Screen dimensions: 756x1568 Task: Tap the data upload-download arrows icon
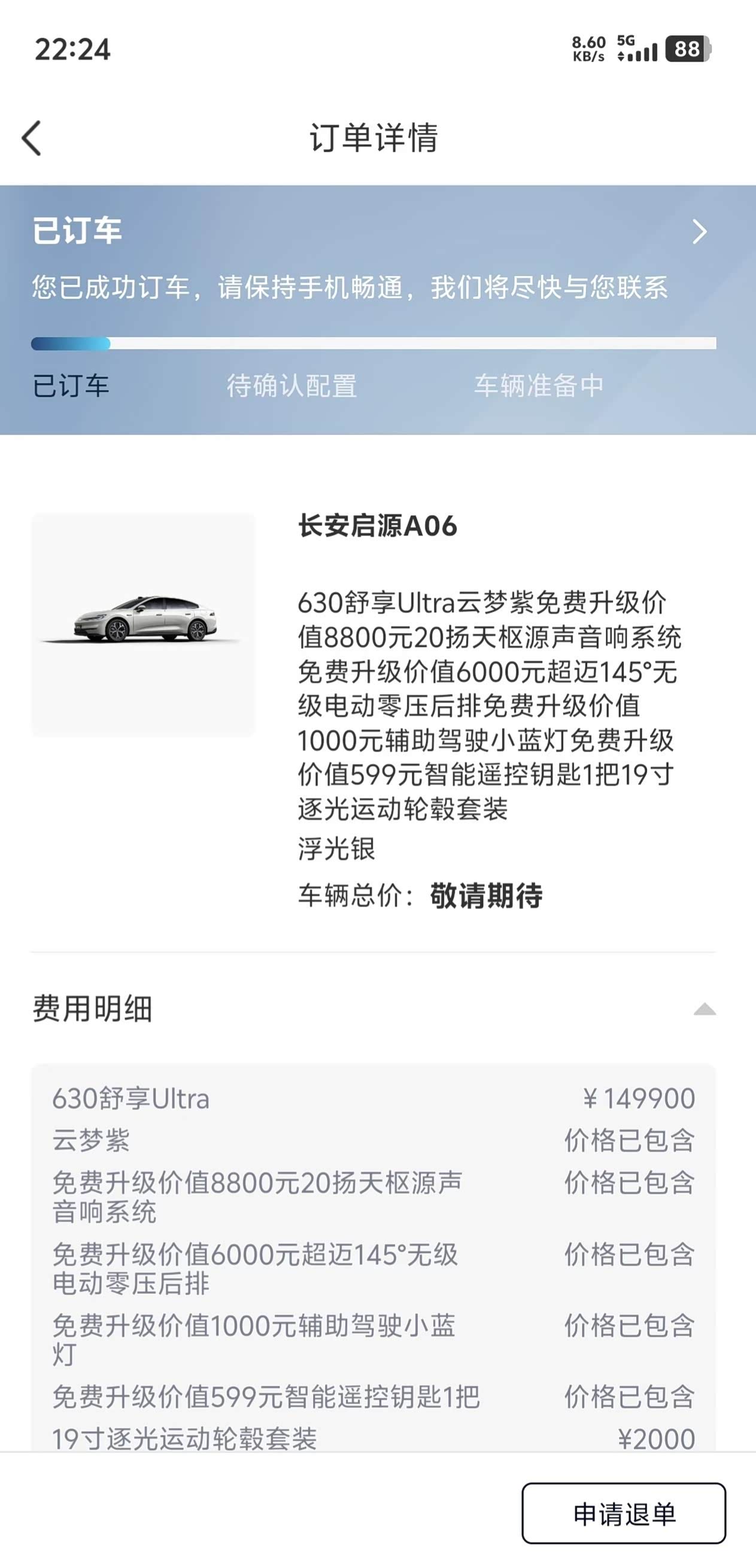[x=622, y=58]
